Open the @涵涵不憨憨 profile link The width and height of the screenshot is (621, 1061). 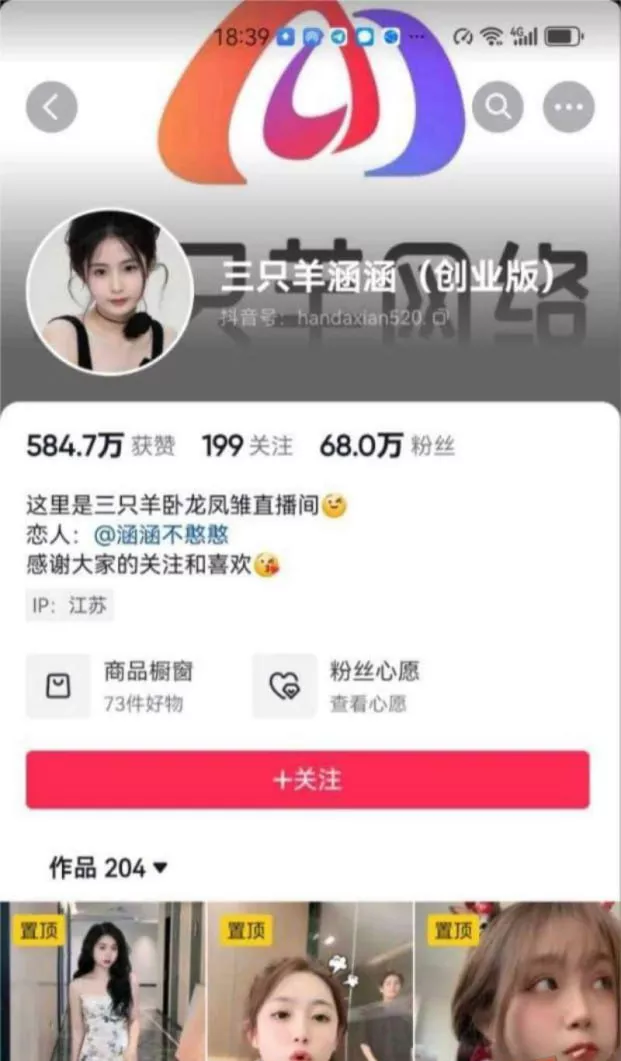point(157,535)
